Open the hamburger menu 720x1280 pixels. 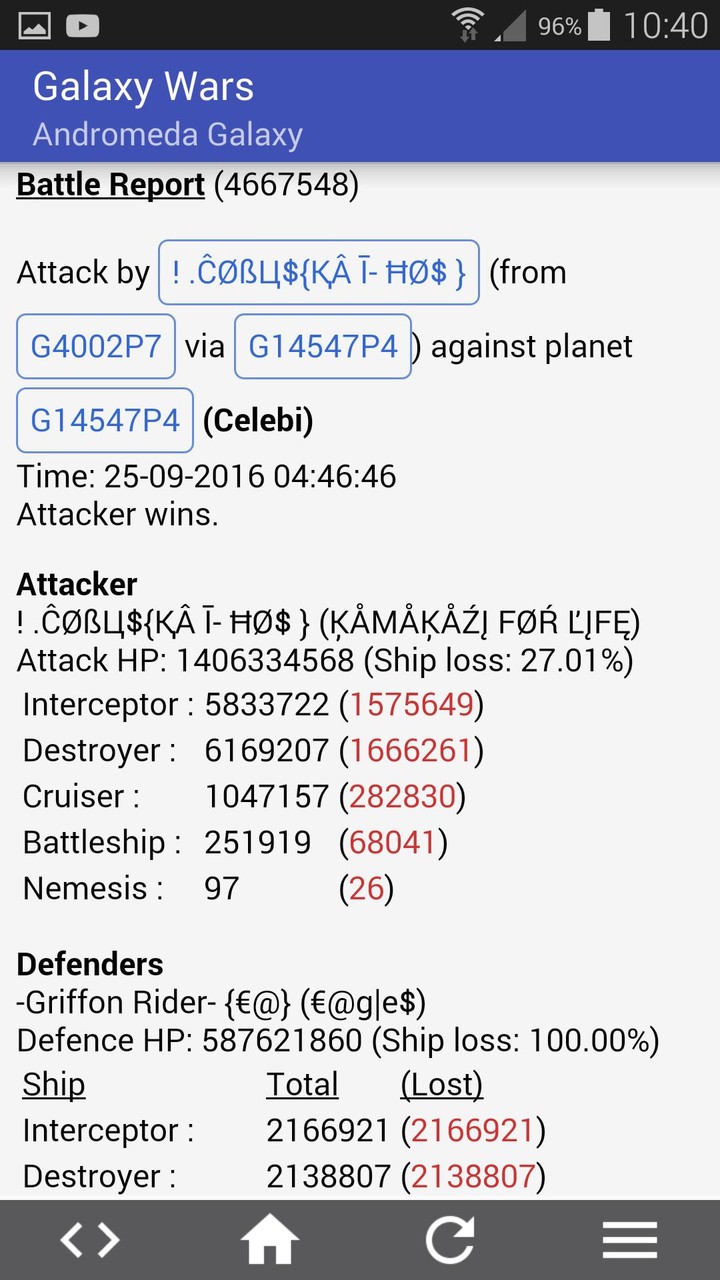click(x=630, y=1240)
